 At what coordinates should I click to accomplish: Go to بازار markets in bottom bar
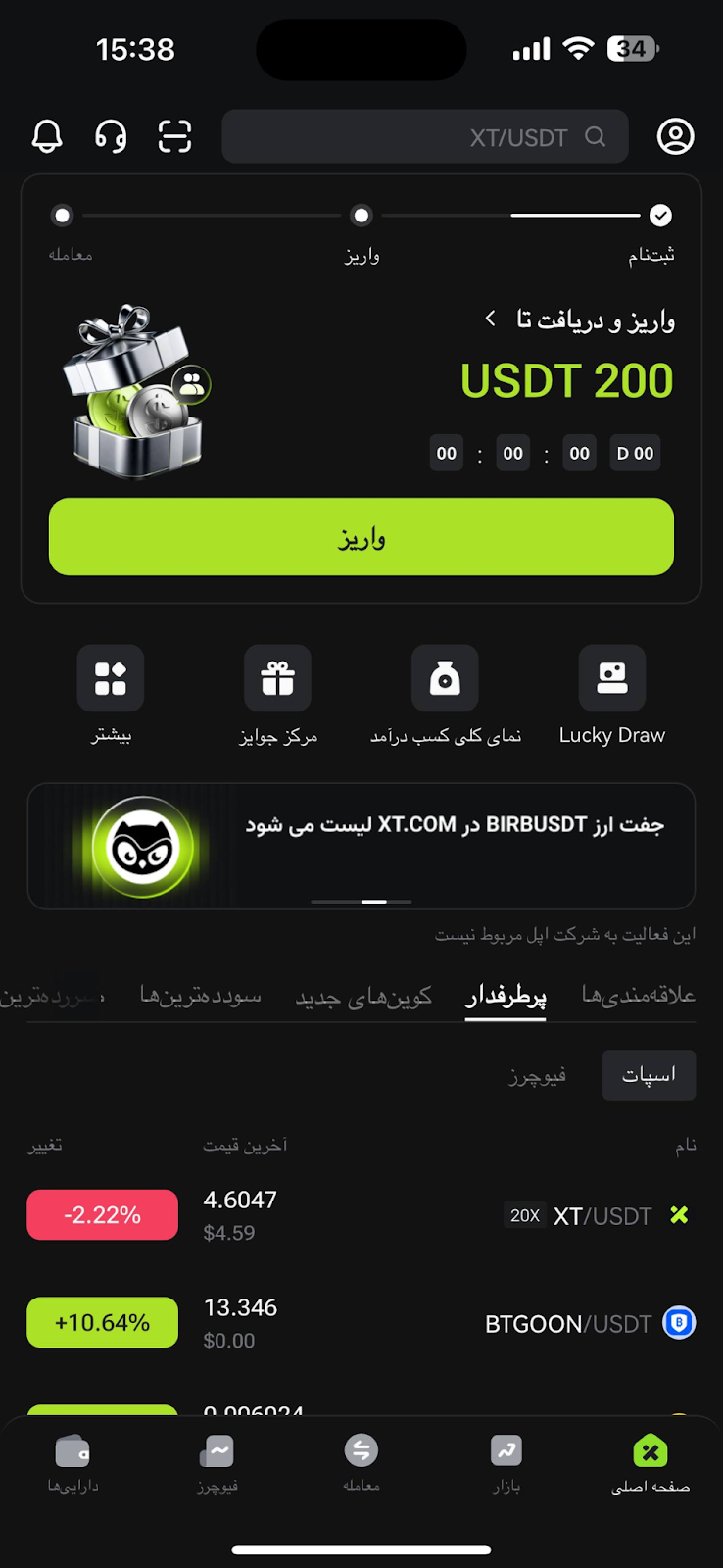pyautogui.click(x=506, y=1462)
